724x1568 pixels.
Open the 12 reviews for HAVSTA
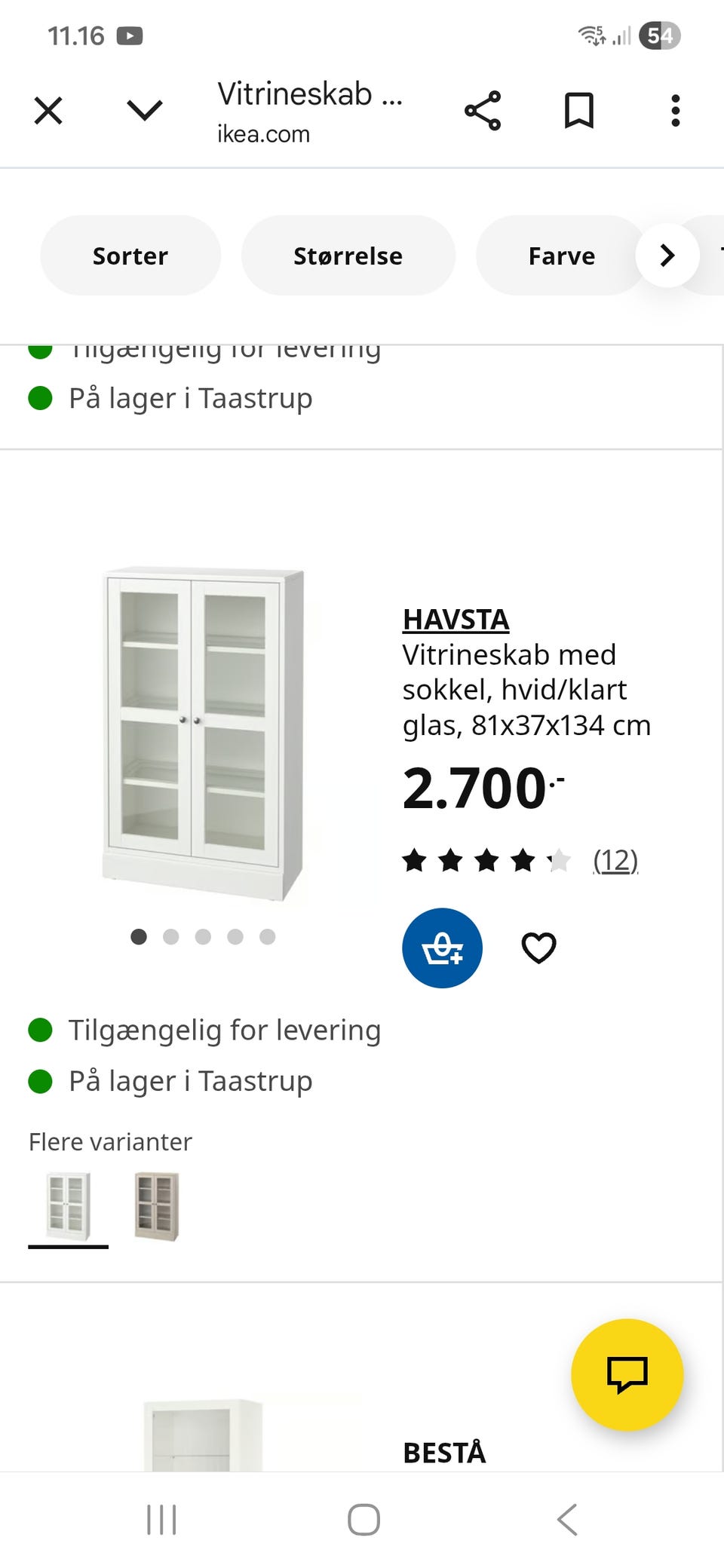coord(615,860)
